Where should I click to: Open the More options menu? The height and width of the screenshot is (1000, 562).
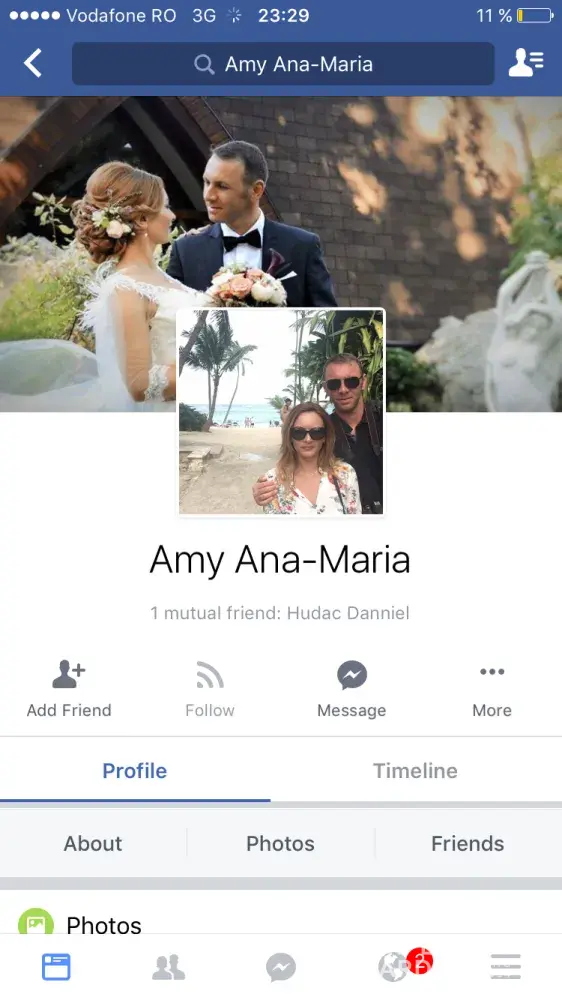(492, 689)
